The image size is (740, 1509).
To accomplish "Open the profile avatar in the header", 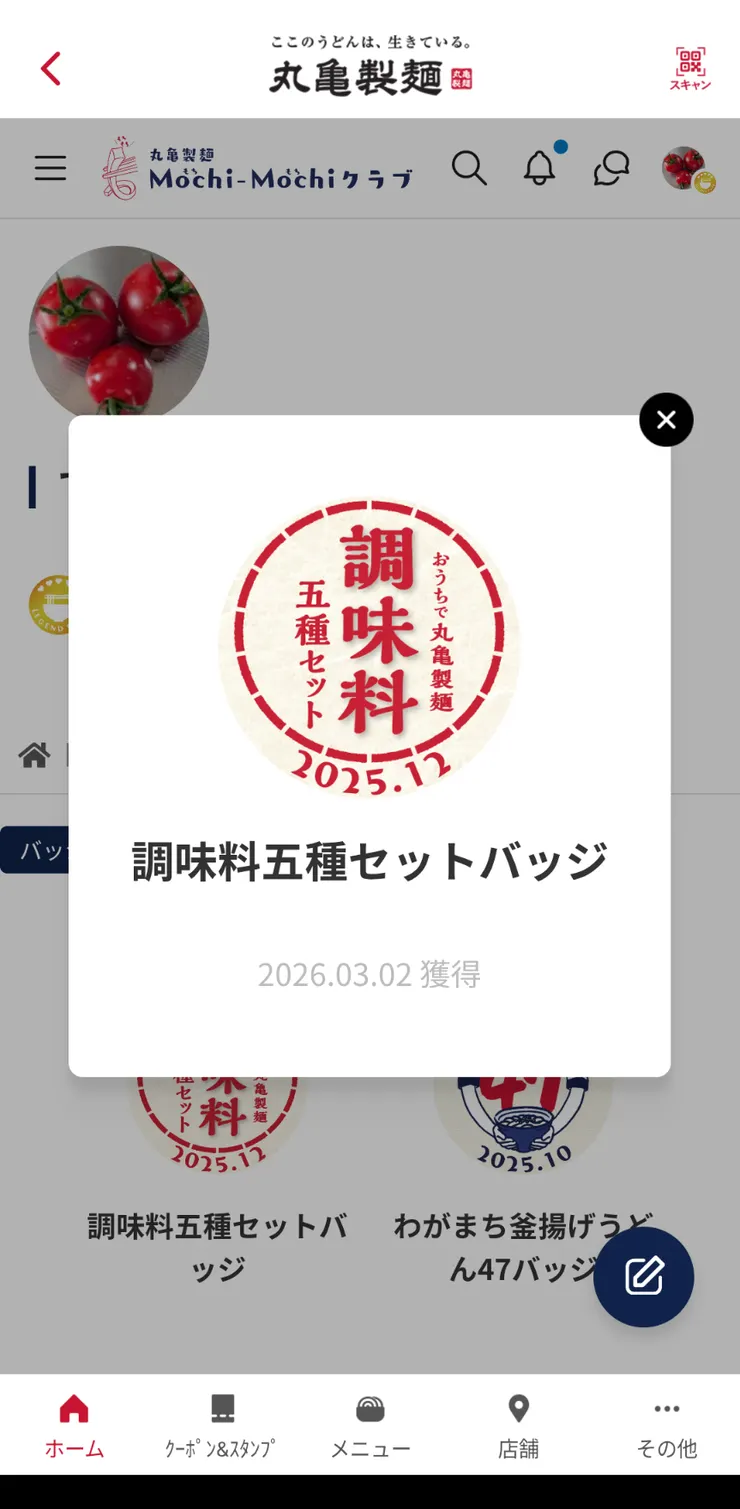I will click(x=684, y=168).
